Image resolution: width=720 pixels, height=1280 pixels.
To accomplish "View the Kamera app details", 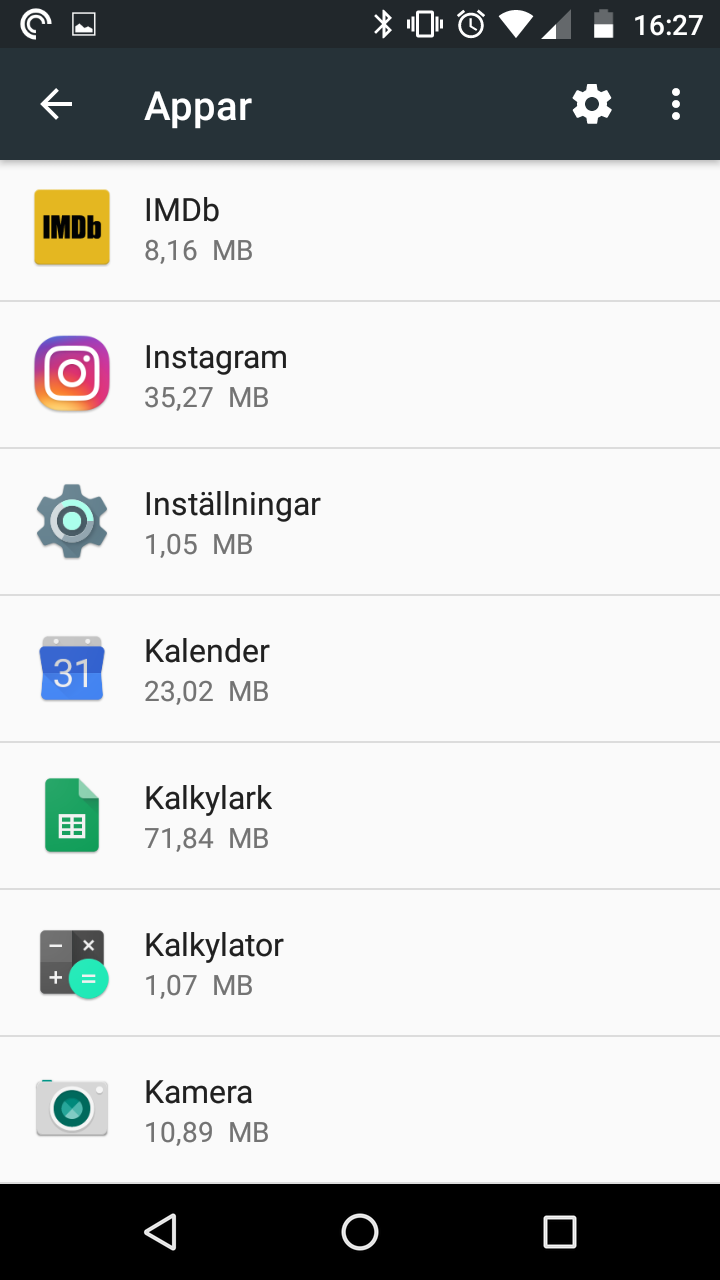I will pyautogui.click(x=360, y=1110).
